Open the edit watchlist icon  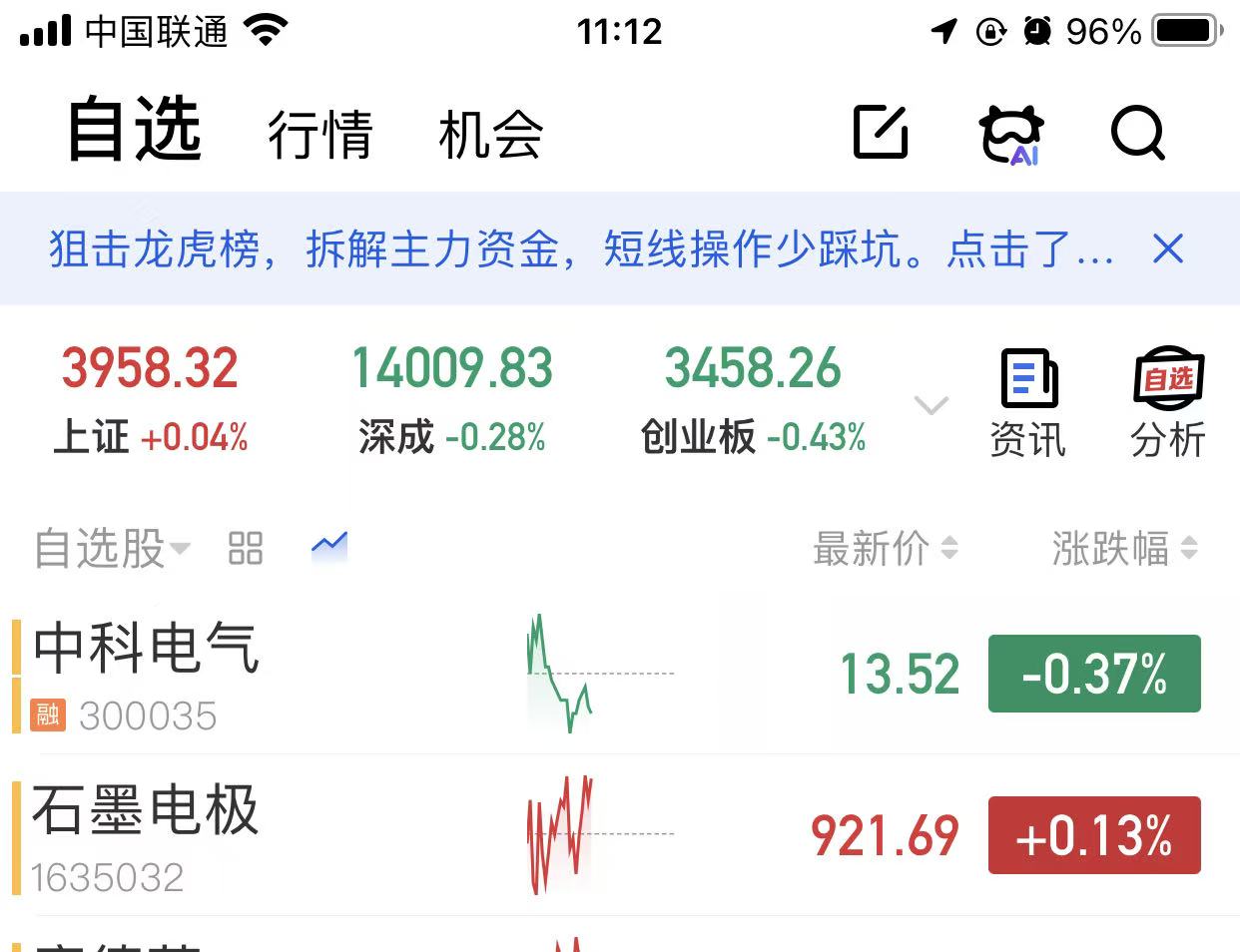pyautogui.click(x=881, y=131)
